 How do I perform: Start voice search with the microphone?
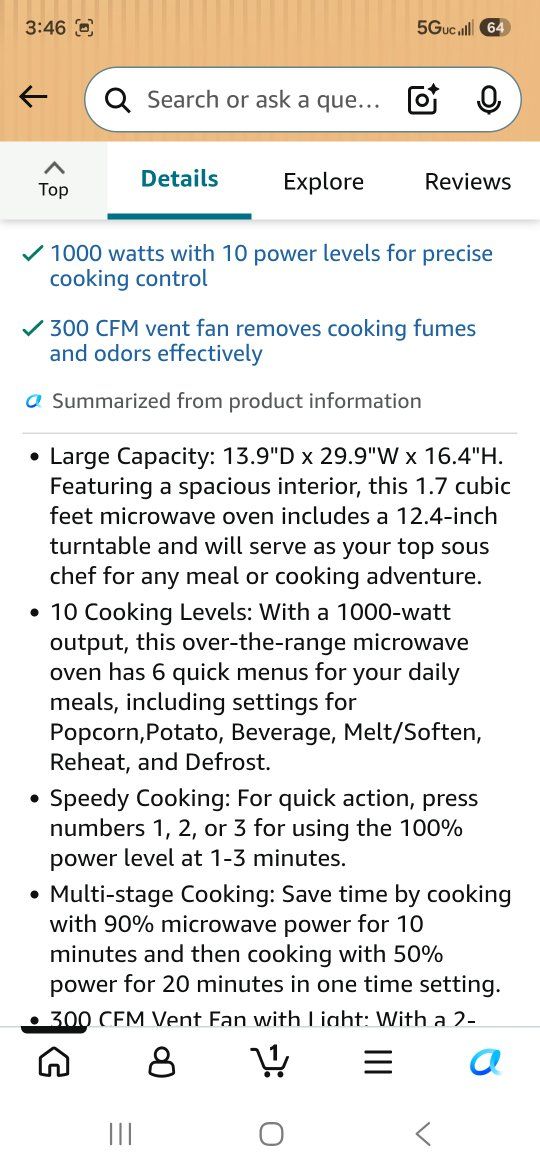(489, 99)
